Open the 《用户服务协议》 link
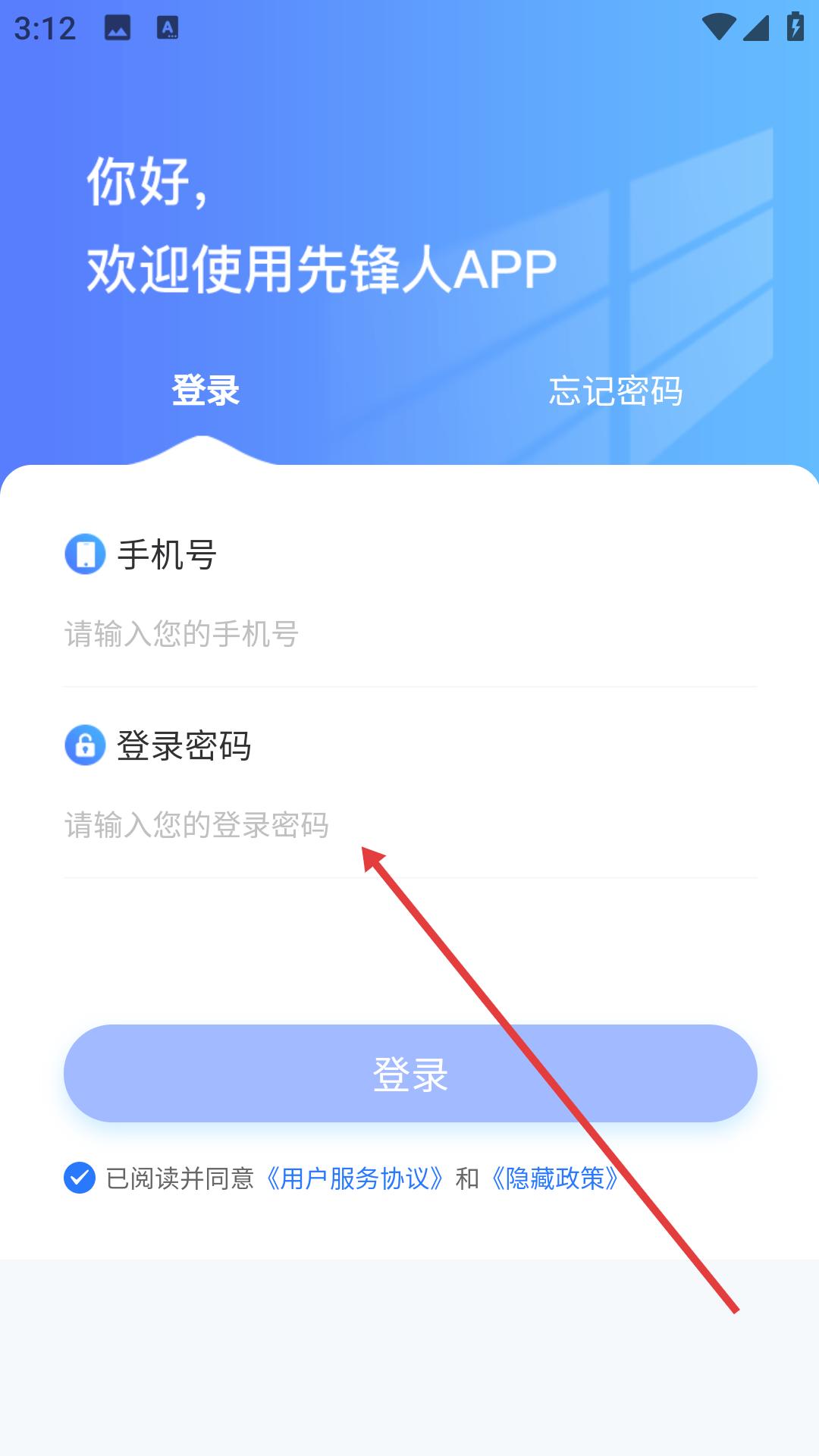Image resolution: width=819 pixels, height=1456 pixels. coord(354,1178)
